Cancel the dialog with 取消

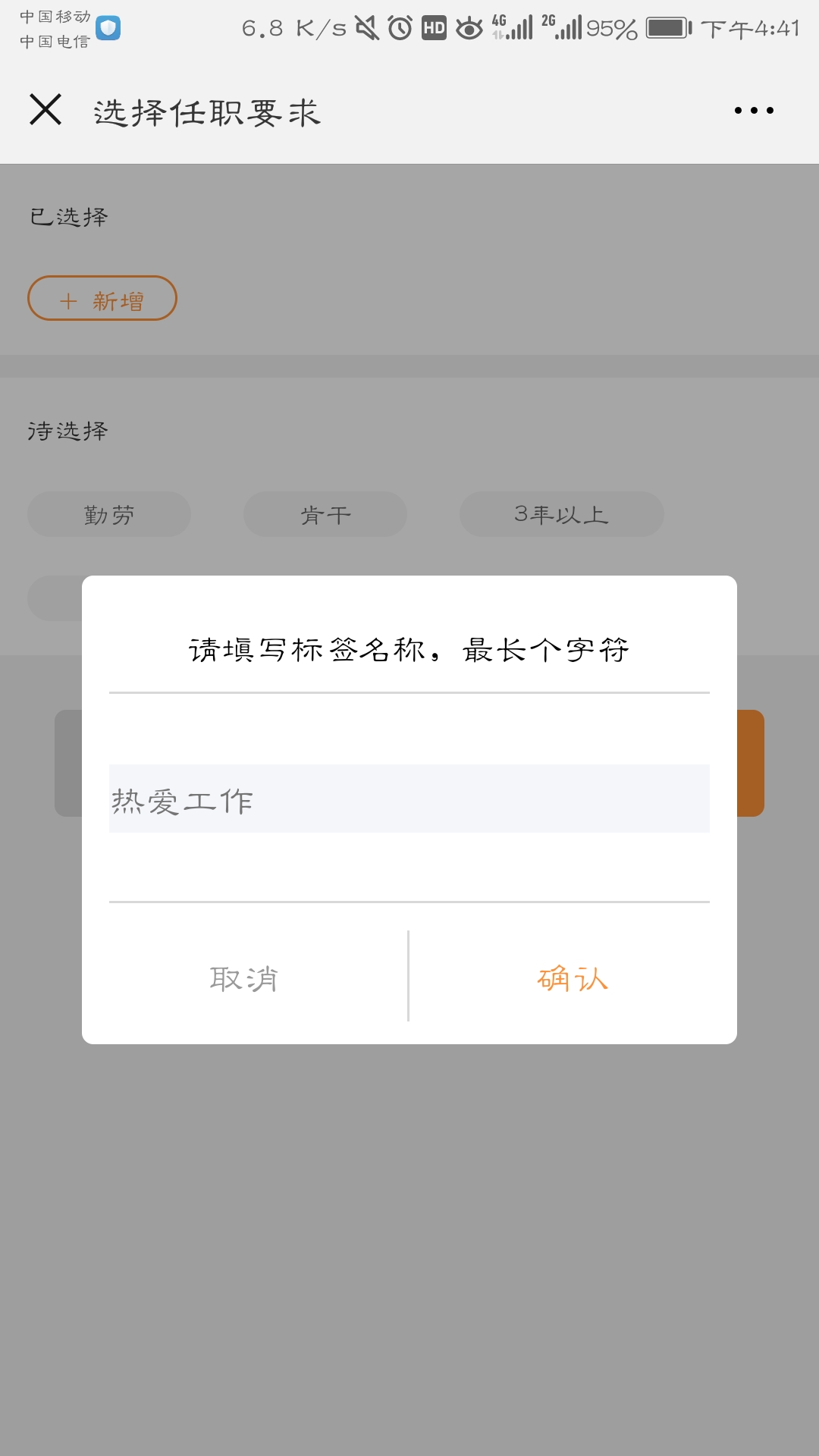(x=243, y=978)
